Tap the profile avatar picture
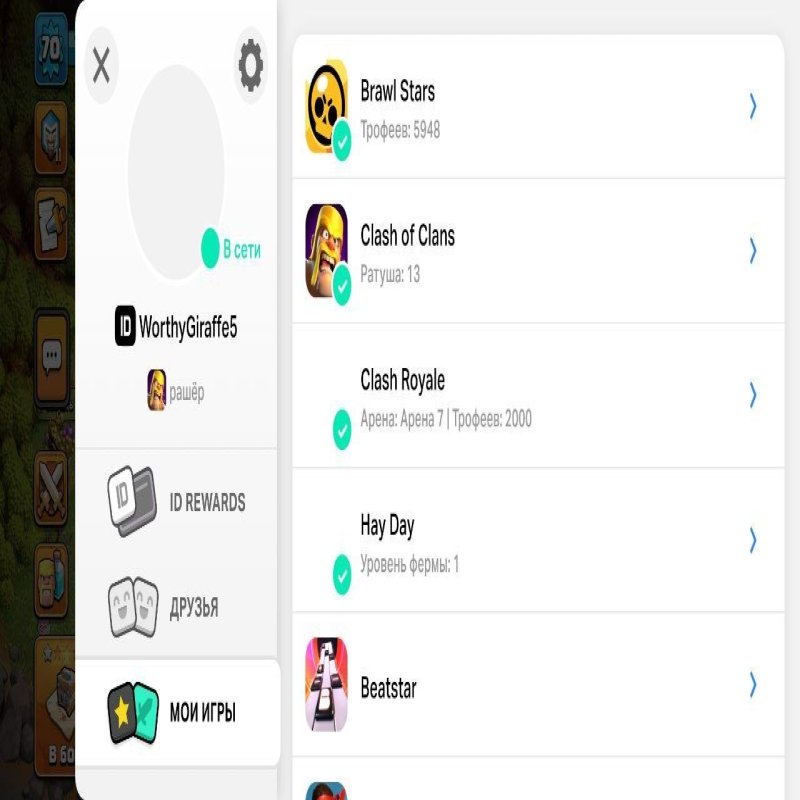This screenshot has height=800, width=800. (x=176, y=172)
